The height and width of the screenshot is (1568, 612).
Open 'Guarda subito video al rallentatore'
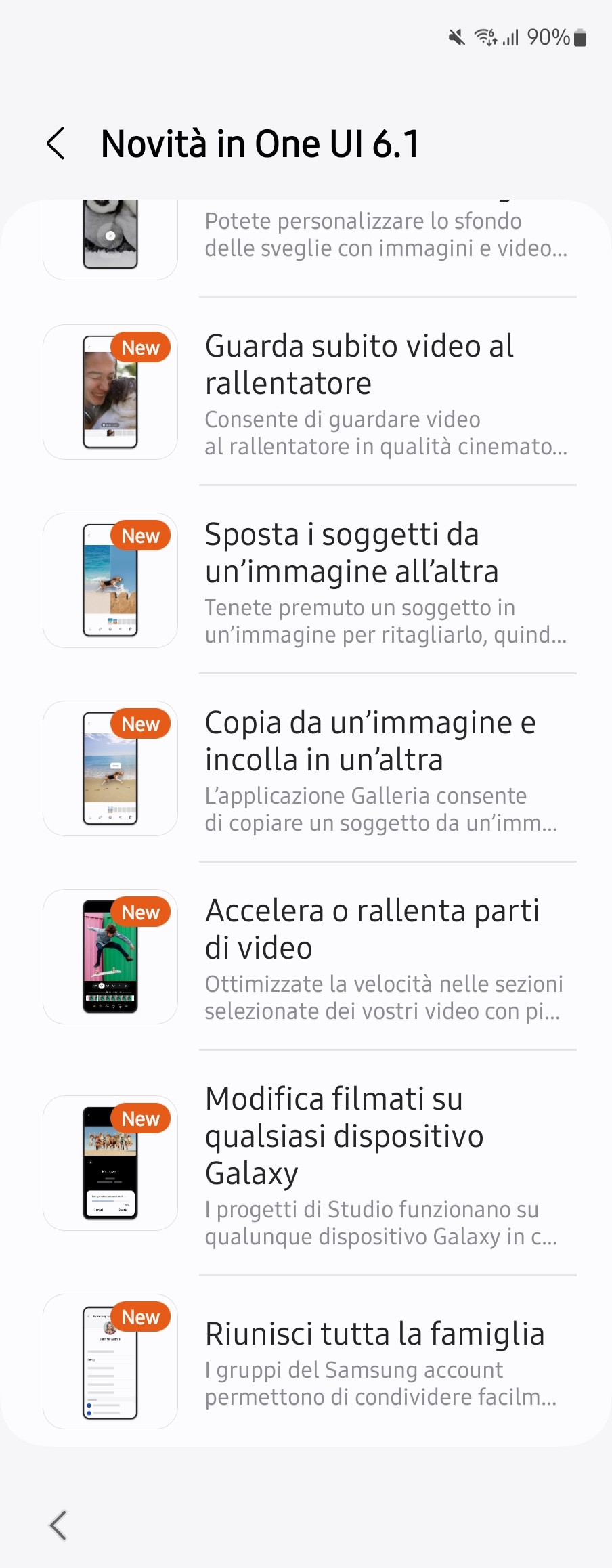pos(386,393)
